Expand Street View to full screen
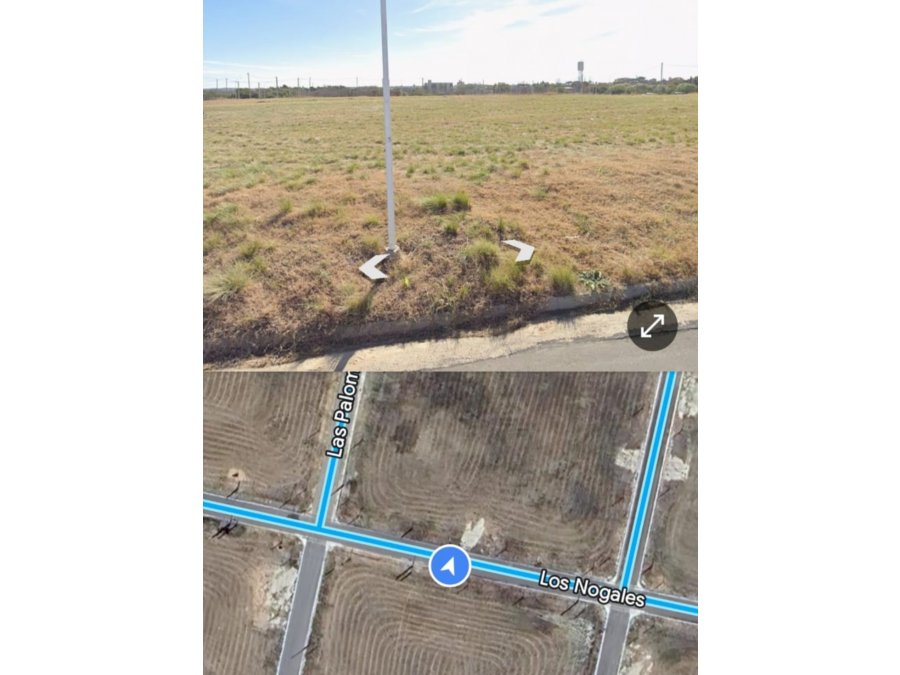This screenshot has height=675, width=900. tap(652, 326)
